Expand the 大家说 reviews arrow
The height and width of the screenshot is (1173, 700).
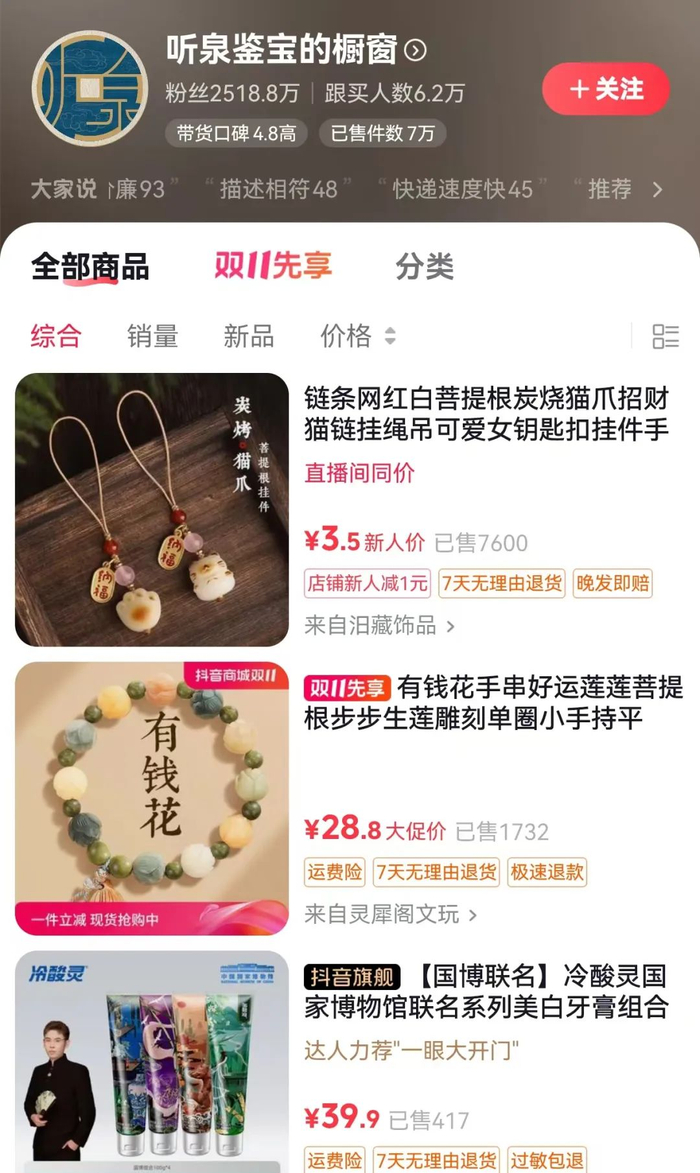(657, 189)
